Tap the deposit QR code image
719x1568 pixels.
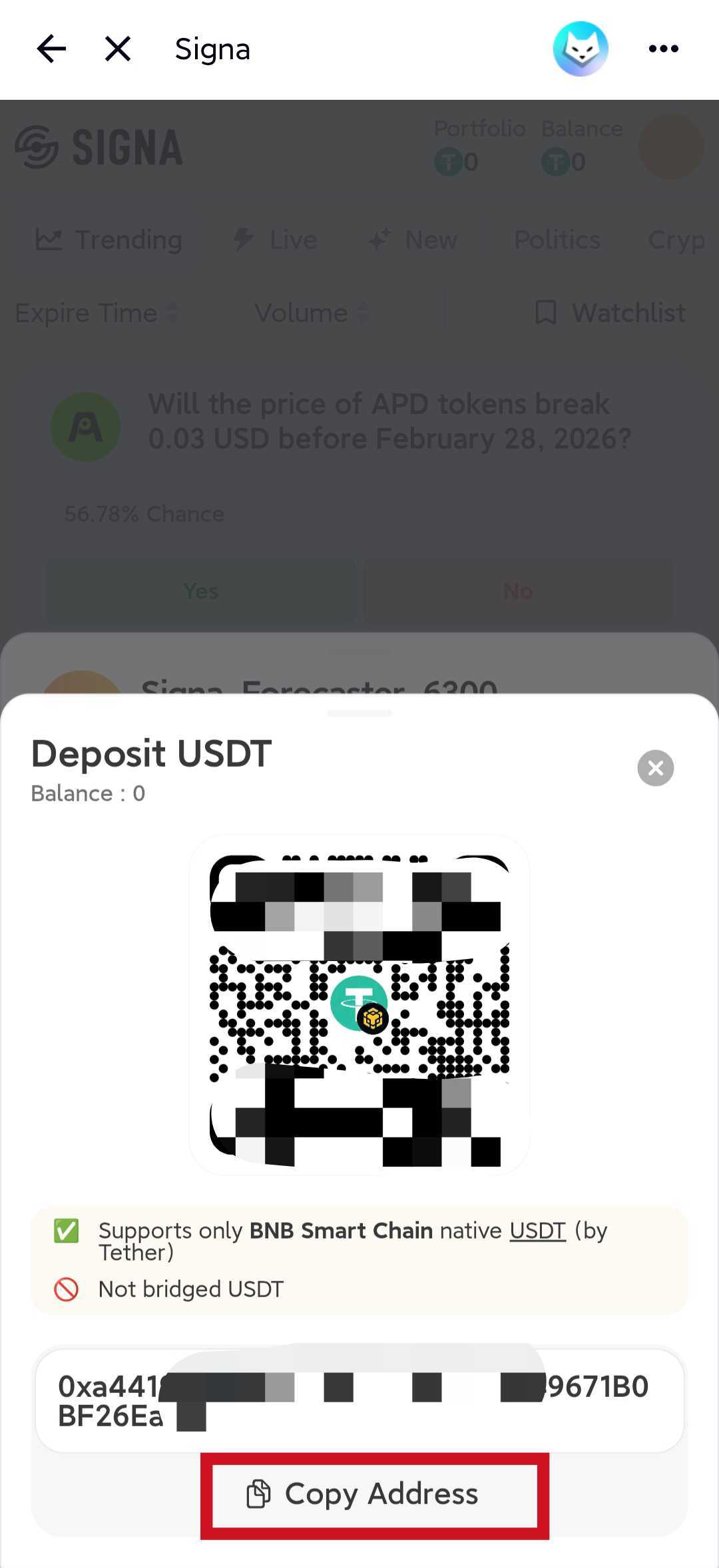(359, 998)
